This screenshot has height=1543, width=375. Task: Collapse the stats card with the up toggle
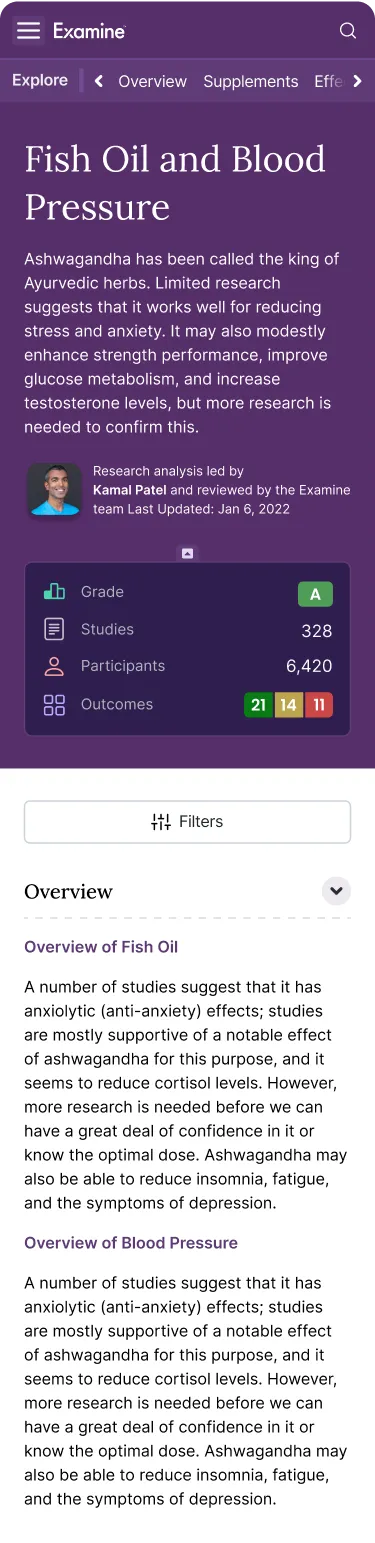pyautogui.click(x=187, y=553)
